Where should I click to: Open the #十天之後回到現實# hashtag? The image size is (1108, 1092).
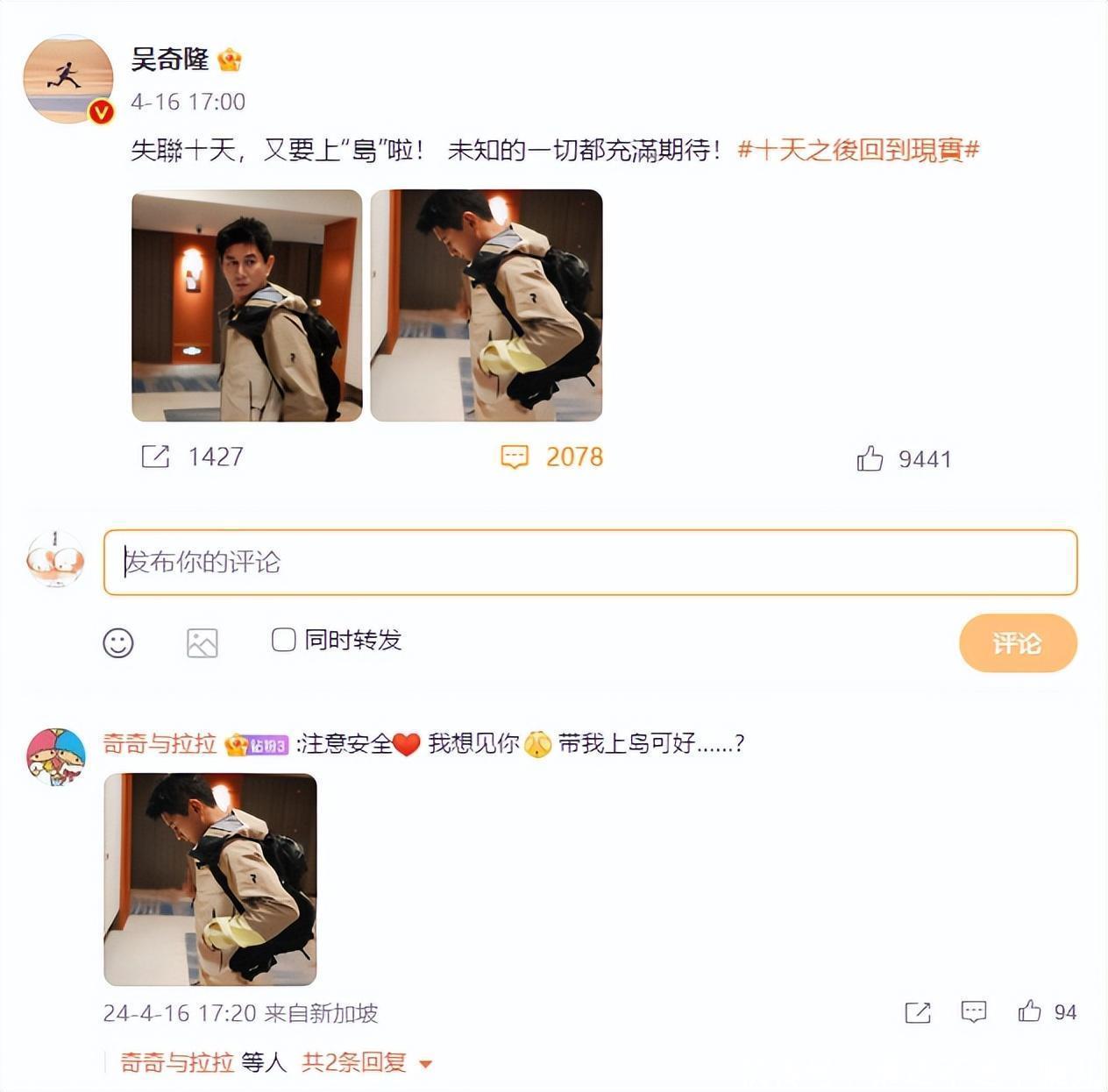click(x=858, y=151)
